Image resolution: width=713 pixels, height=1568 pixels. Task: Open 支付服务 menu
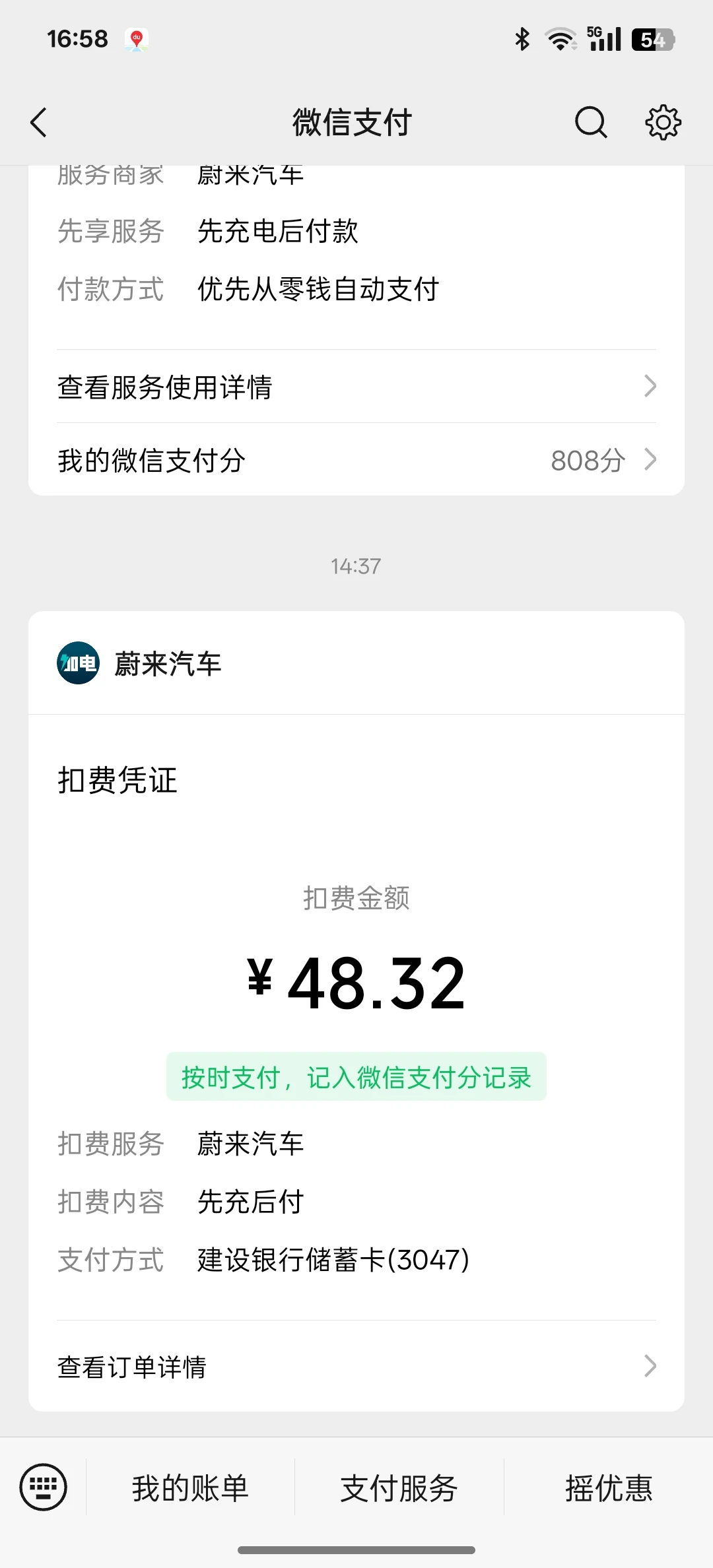pos(399,1488)
